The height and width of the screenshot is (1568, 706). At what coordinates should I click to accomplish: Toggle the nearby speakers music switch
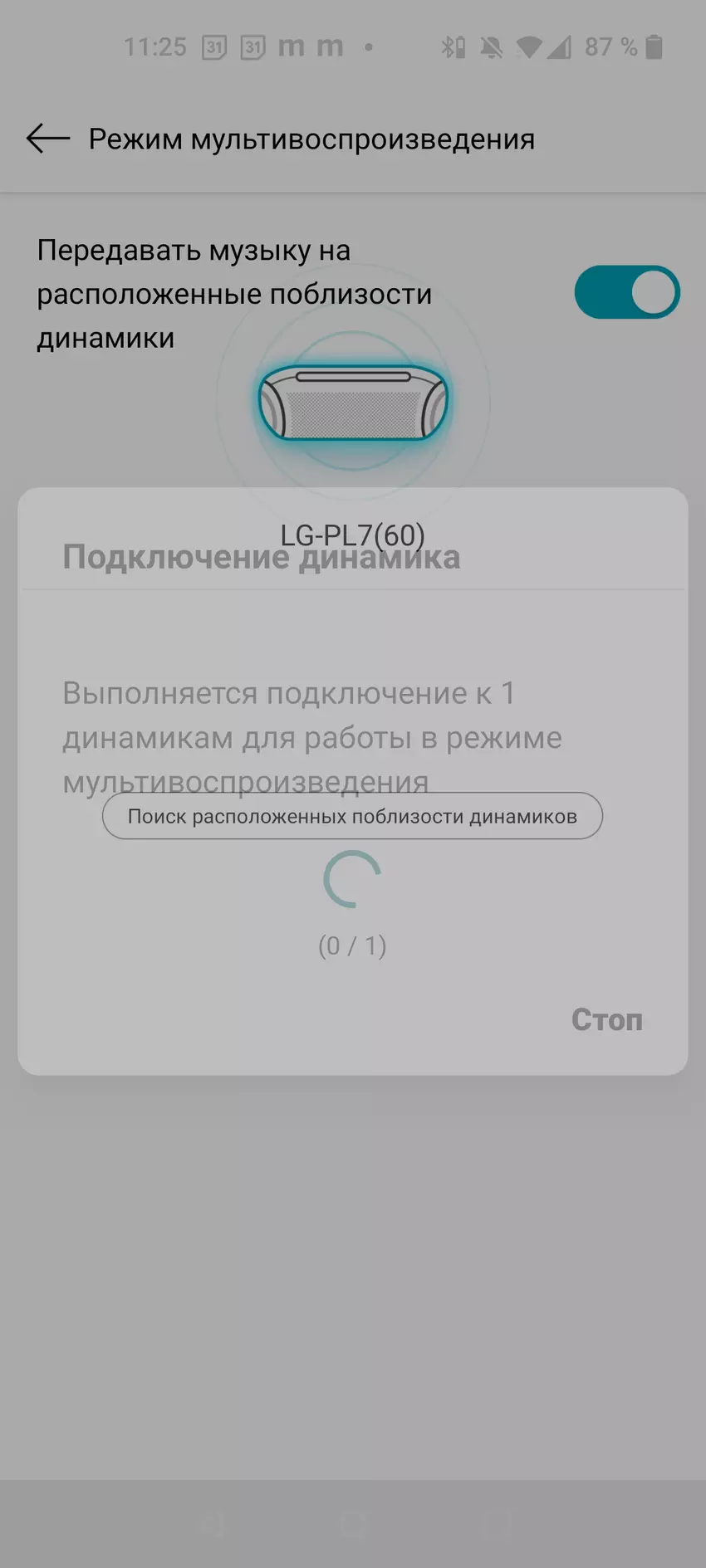point(627,292)
